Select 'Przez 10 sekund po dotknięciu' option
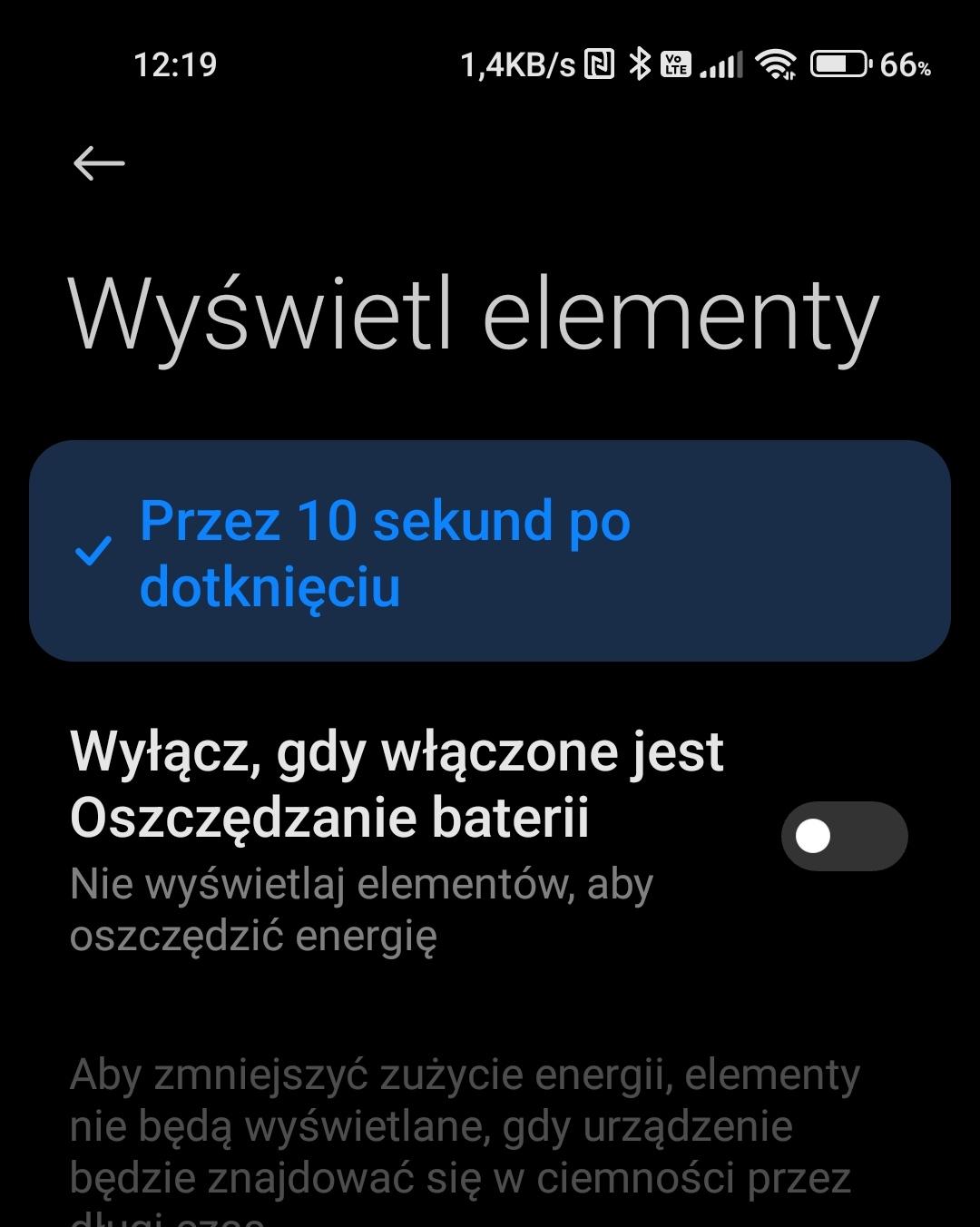The height and width of the screenshot is (1227, 980). tap(490, 551)
